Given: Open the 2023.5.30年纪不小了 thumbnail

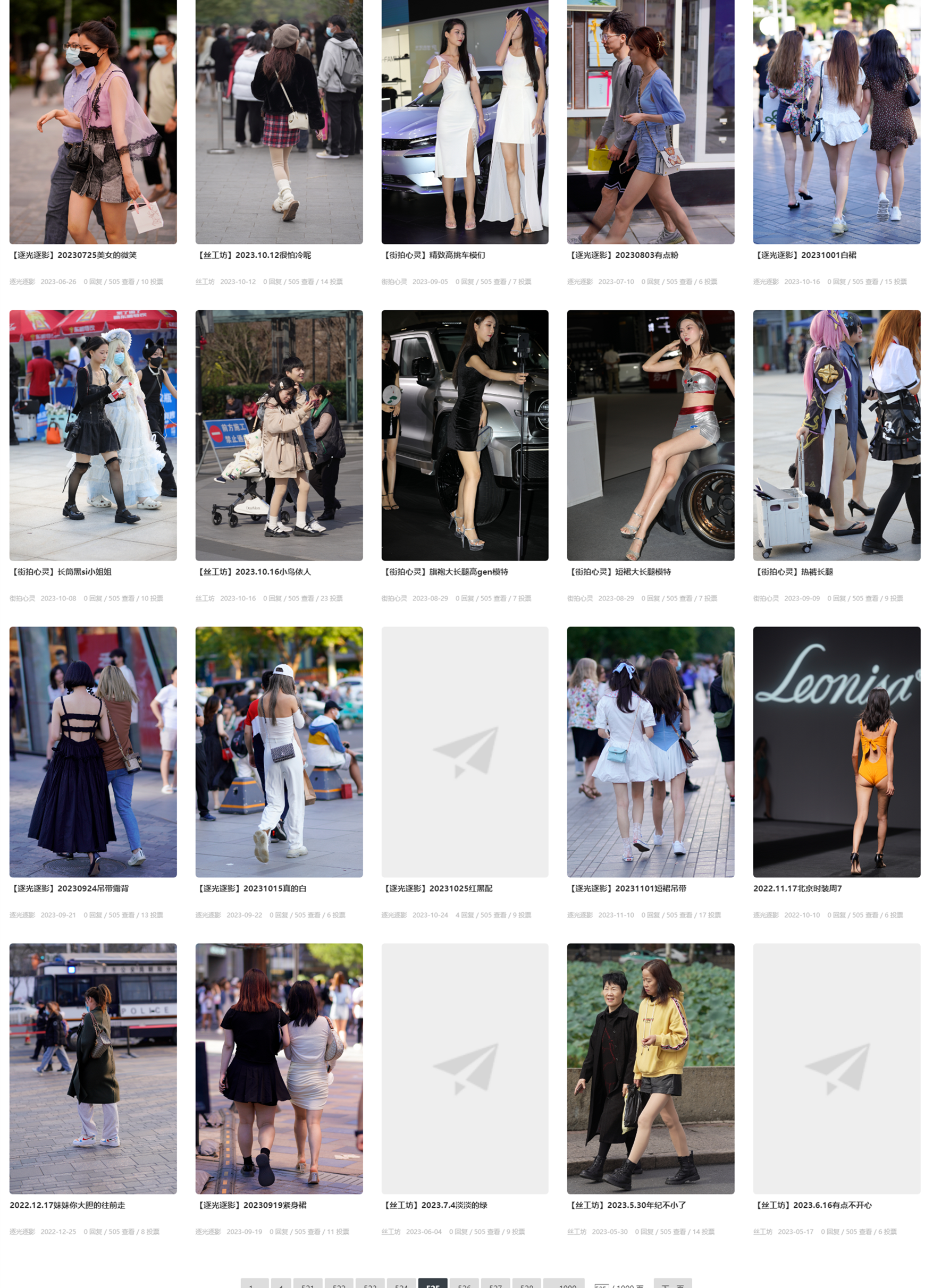Looking at the screenshot, I should point(650,1068).
